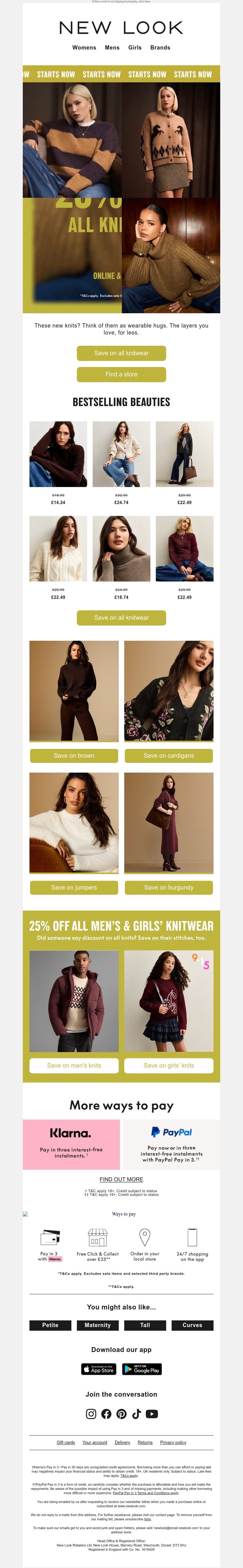
Task: Browse Save on girls' knits
Action: pos(169,1065)
